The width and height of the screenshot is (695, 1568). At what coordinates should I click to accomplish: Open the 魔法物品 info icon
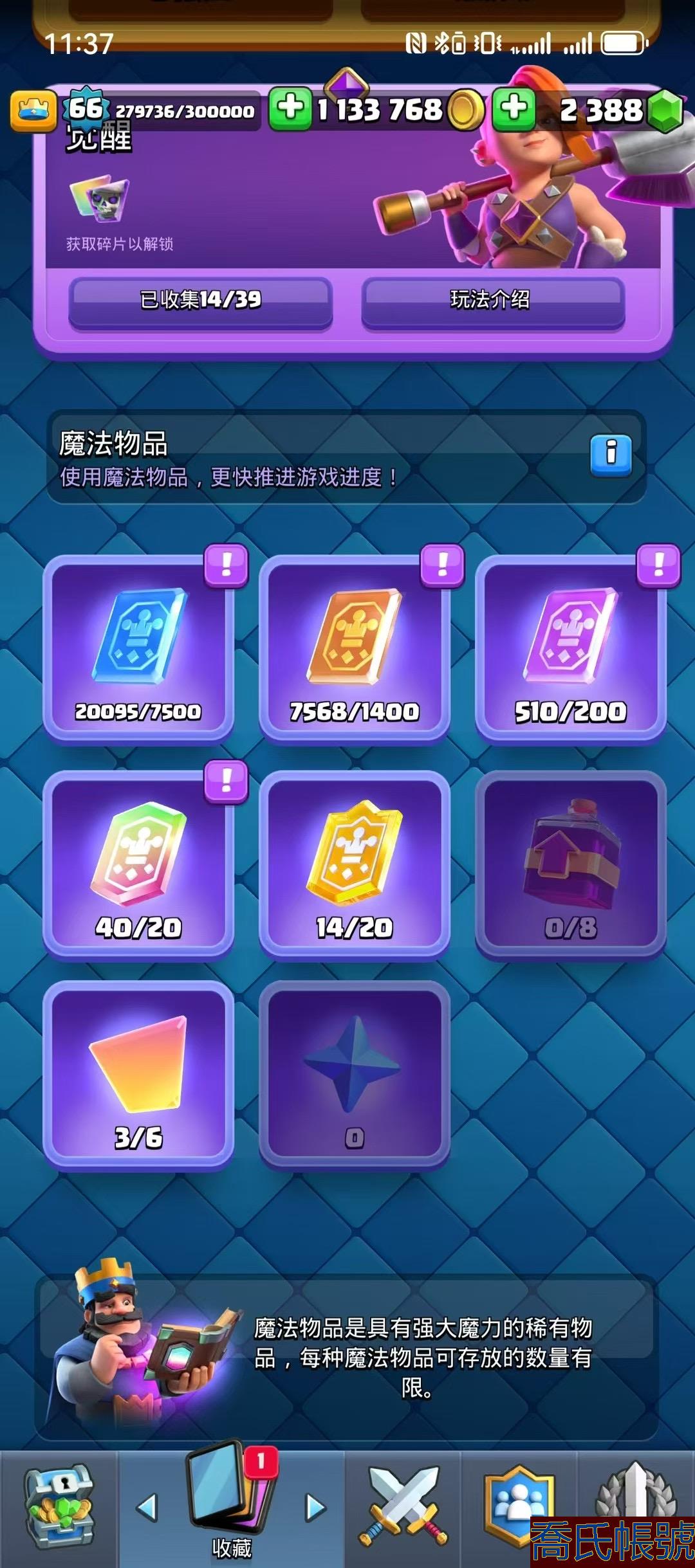point(610,454)
